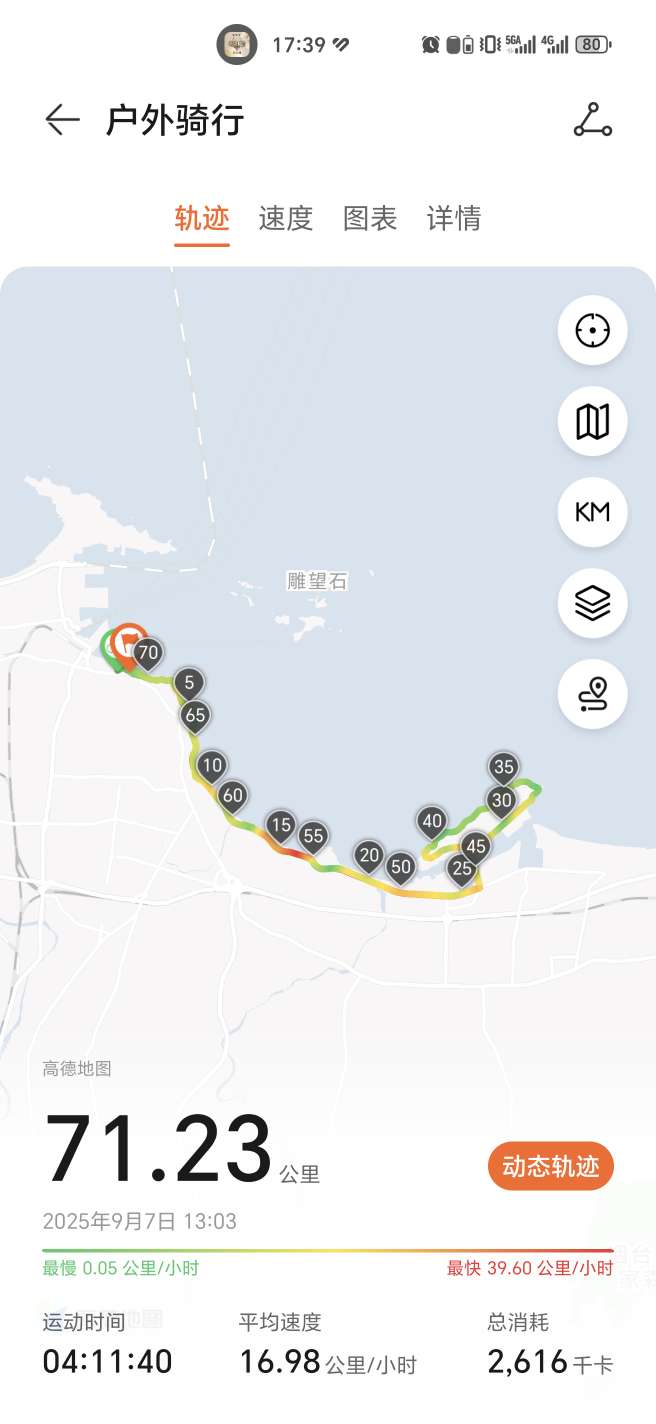Switch to the 图表 tab
This screenshot has width=656, height=1424.
(370, 218)
